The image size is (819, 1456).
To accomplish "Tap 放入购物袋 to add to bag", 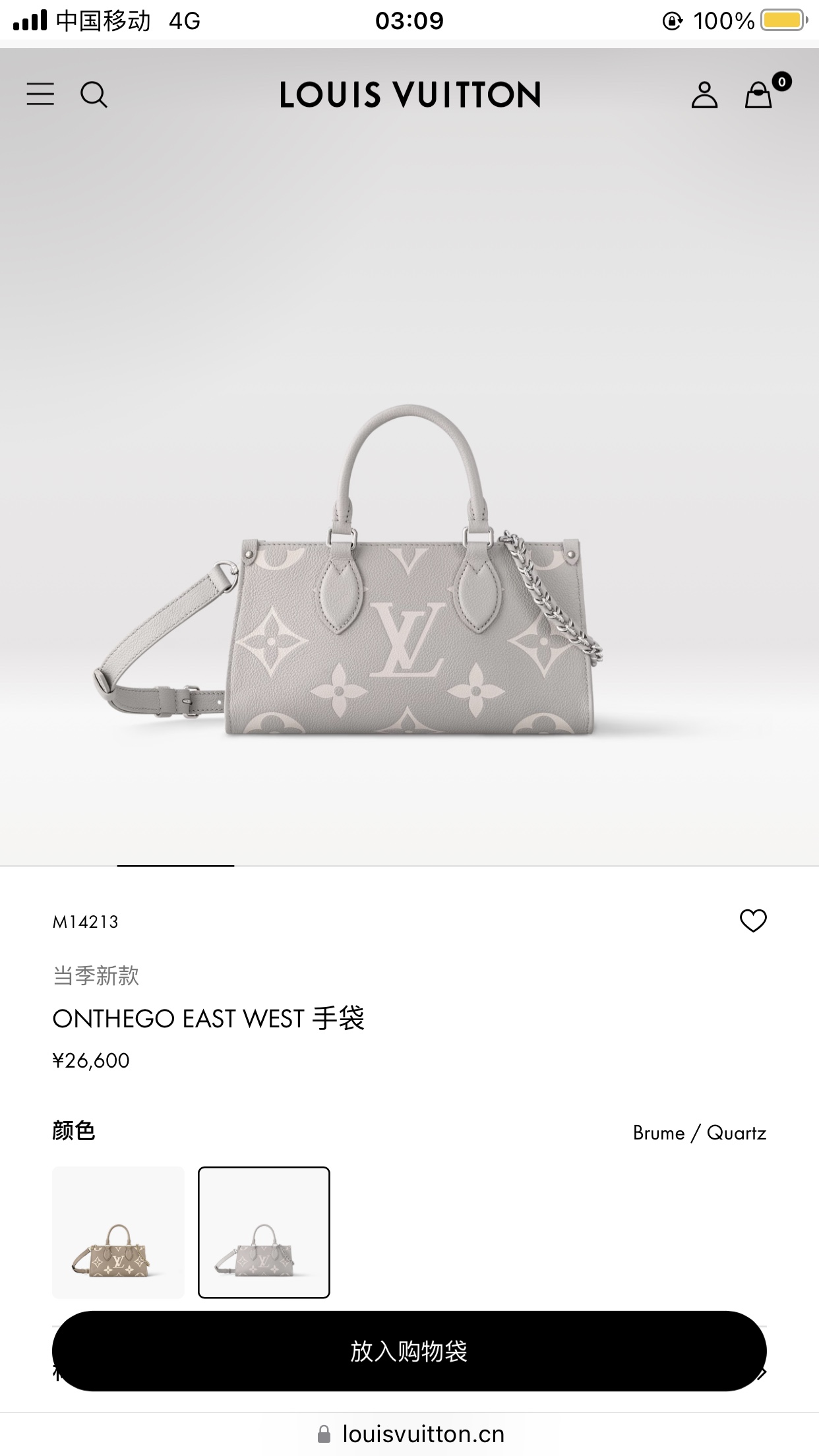I will (x=409, y=1351).
